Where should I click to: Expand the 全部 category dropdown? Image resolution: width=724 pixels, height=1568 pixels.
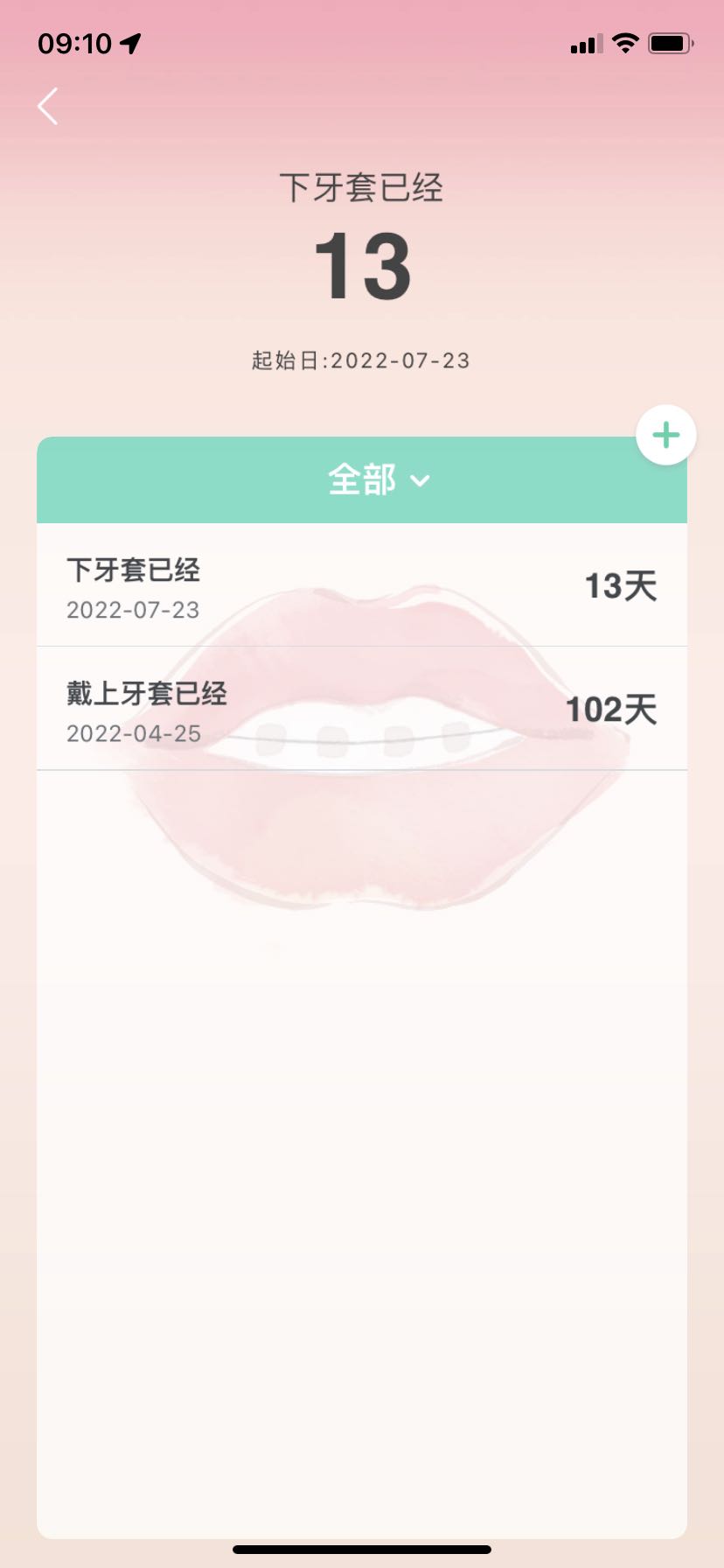[x=379, y=479]
